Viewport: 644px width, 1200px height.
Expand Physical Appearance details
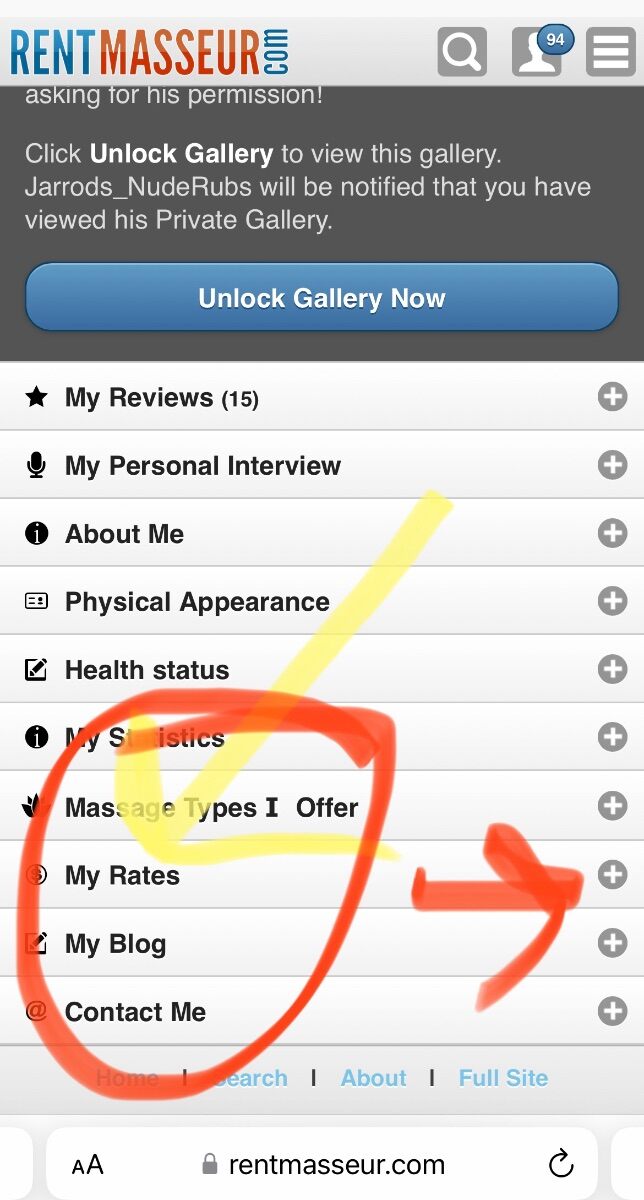(x=322, y=601)
